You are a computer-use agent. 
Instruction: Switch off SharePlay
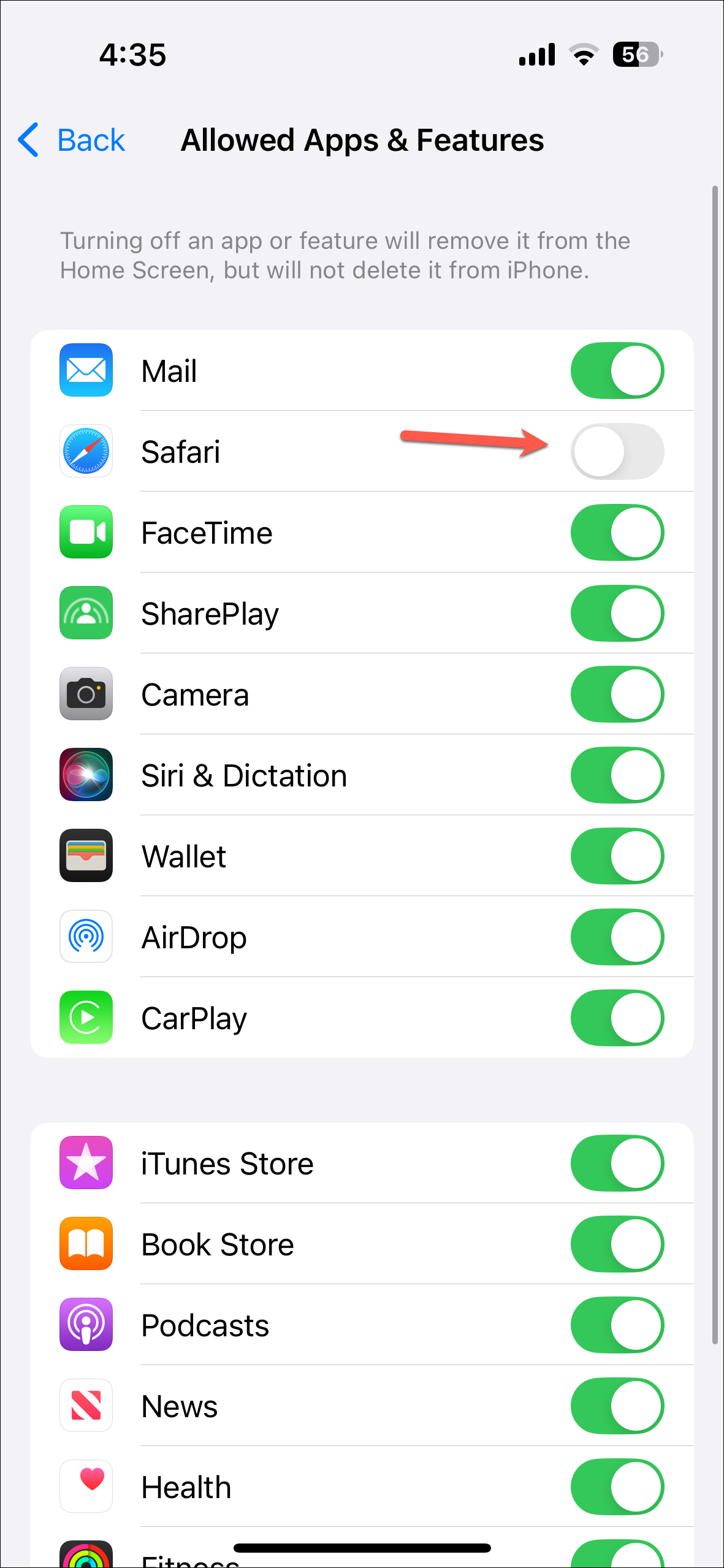click(x=617, y=614)
